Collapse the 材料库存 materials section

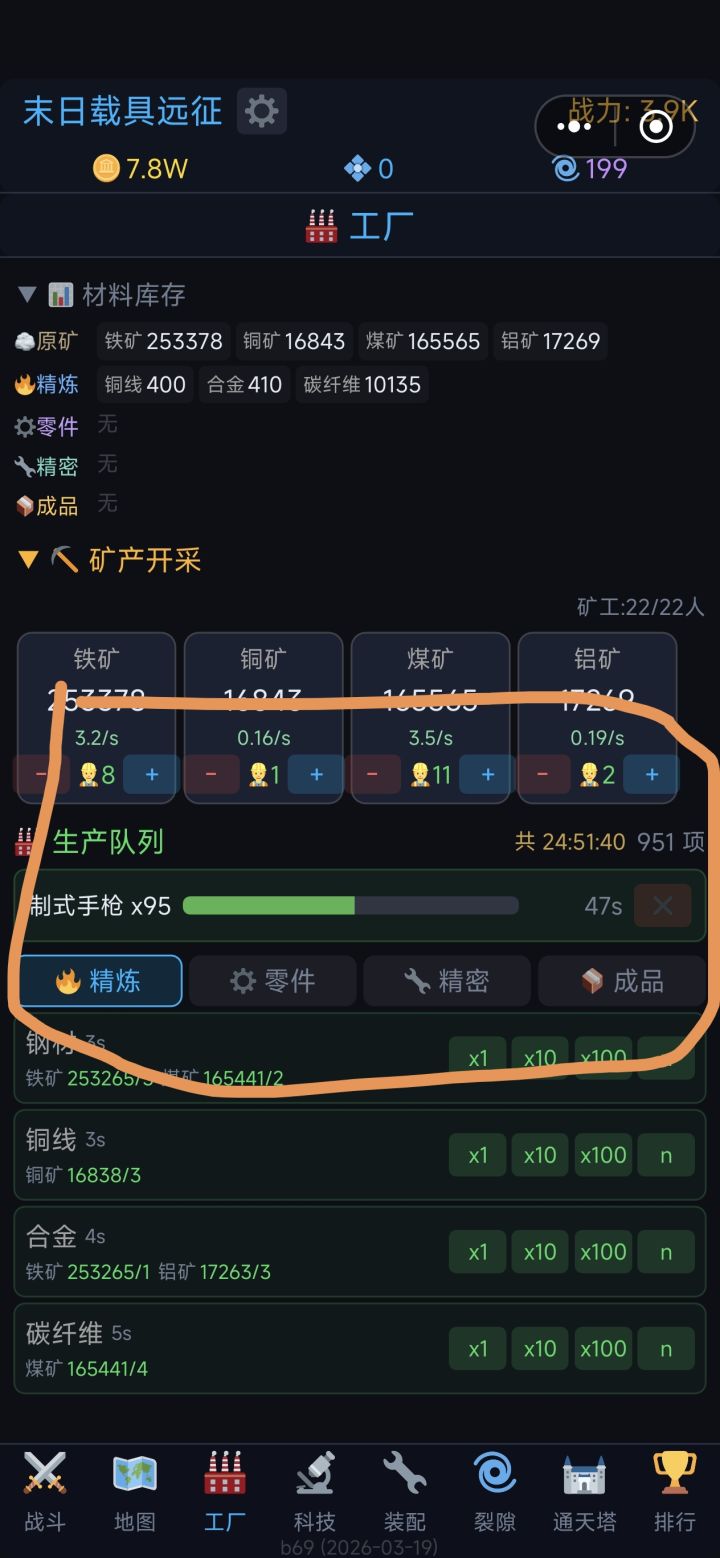pos(27,295)
